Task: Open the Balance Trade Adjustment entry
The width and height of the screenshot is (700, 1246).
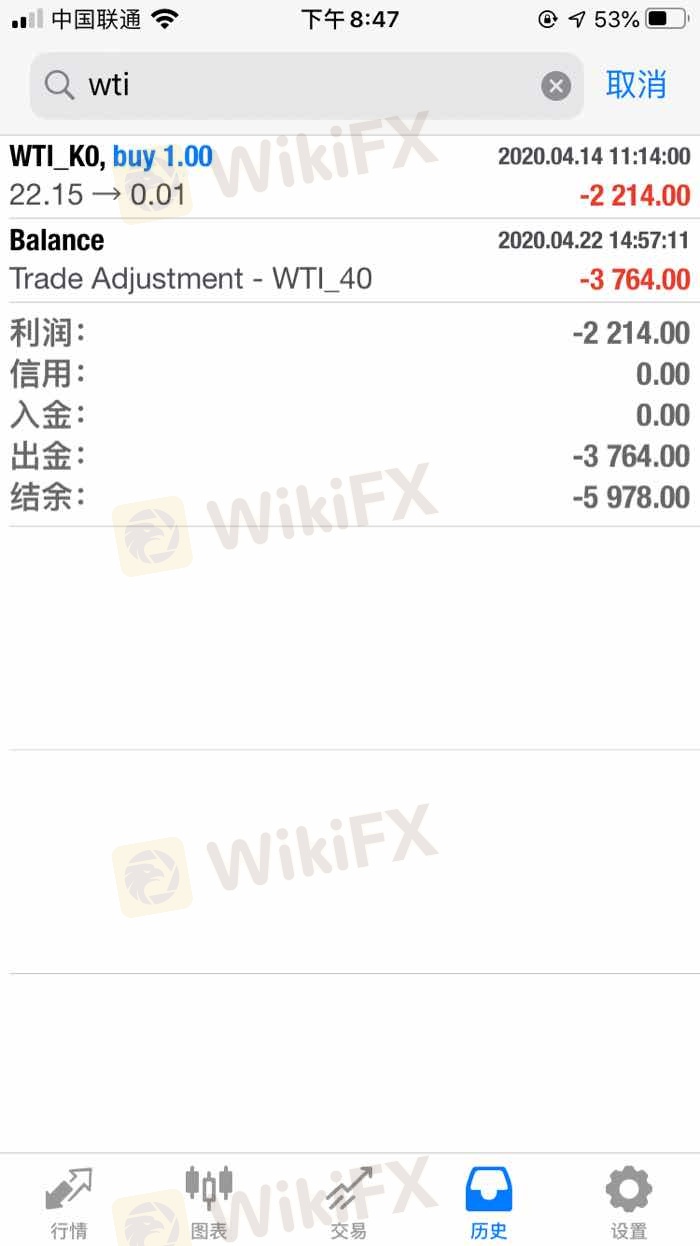Action: point(350,260)
